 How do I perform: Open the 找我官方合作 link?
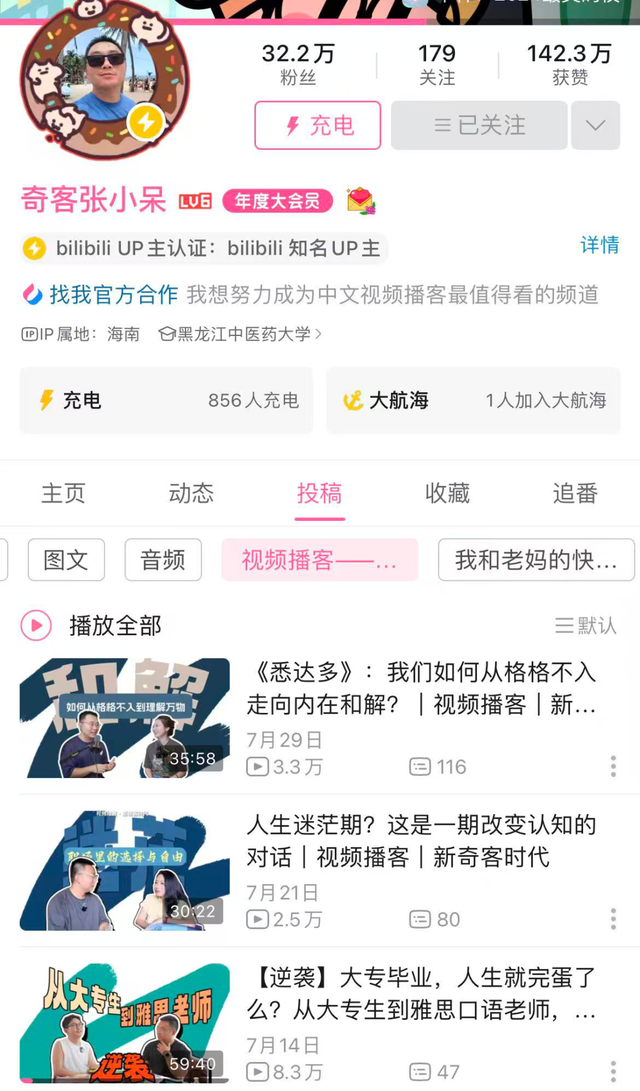(101, 294)
